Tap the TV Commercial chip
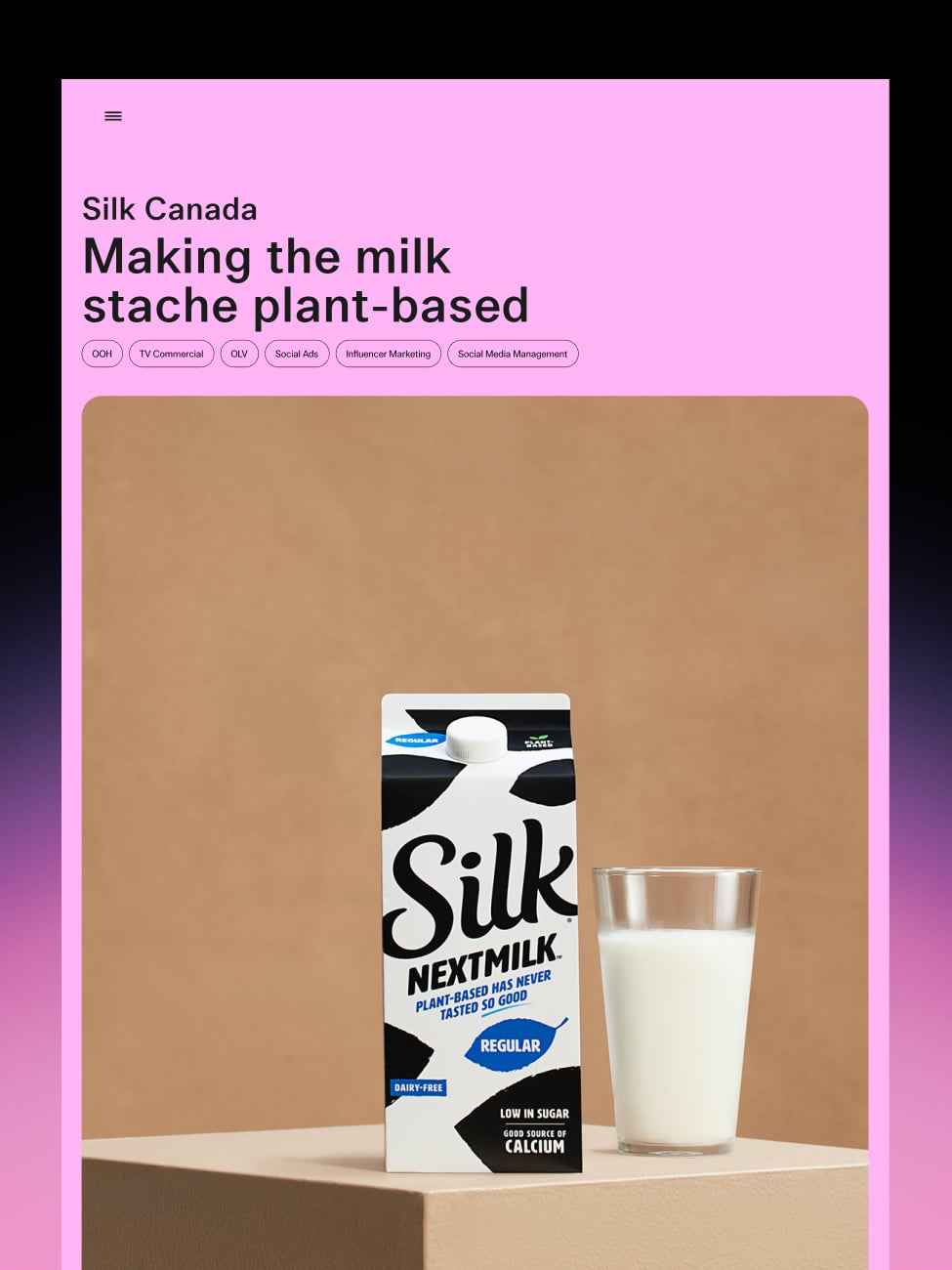952x1270 pixels. point(171,354)
